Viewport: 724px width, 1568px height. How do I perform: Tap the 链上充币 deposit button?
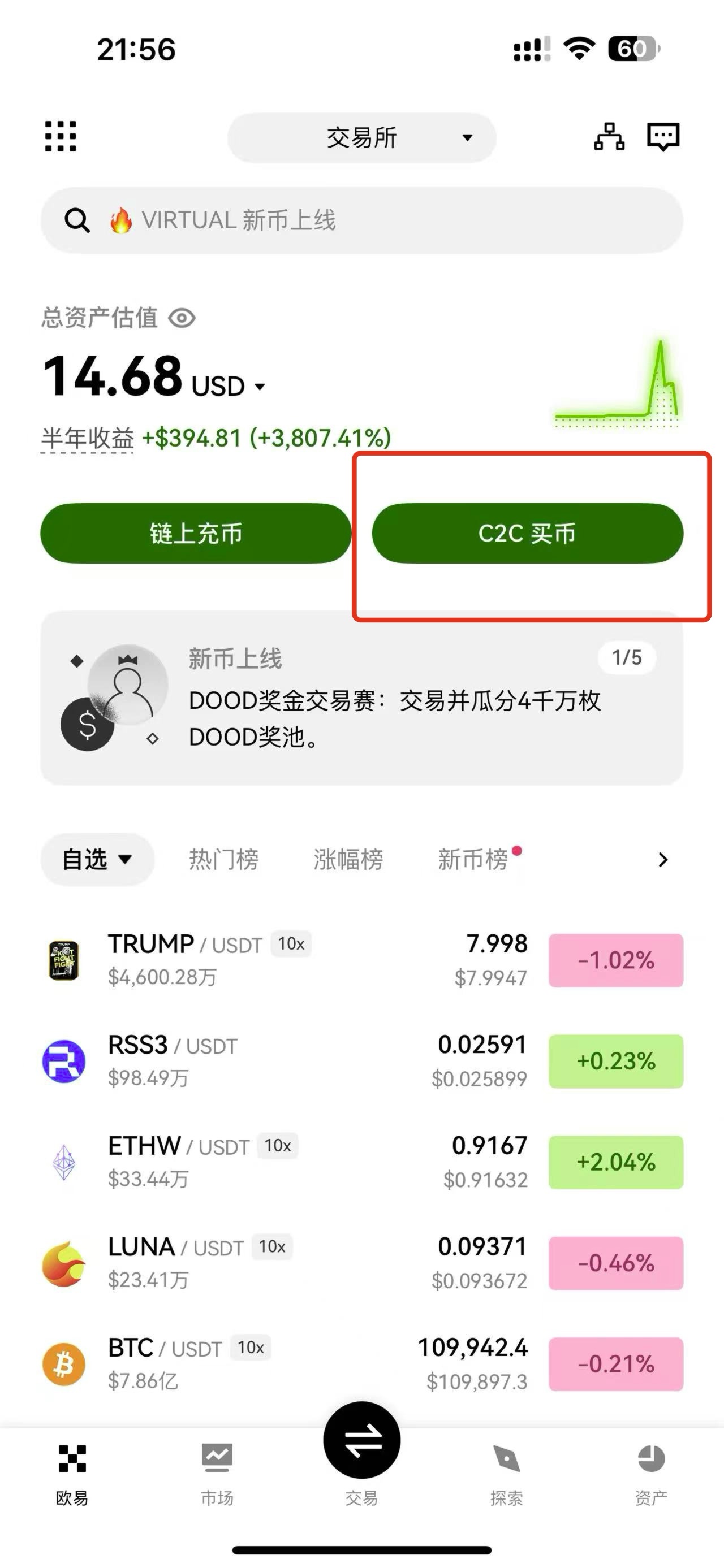click(196, 533)
